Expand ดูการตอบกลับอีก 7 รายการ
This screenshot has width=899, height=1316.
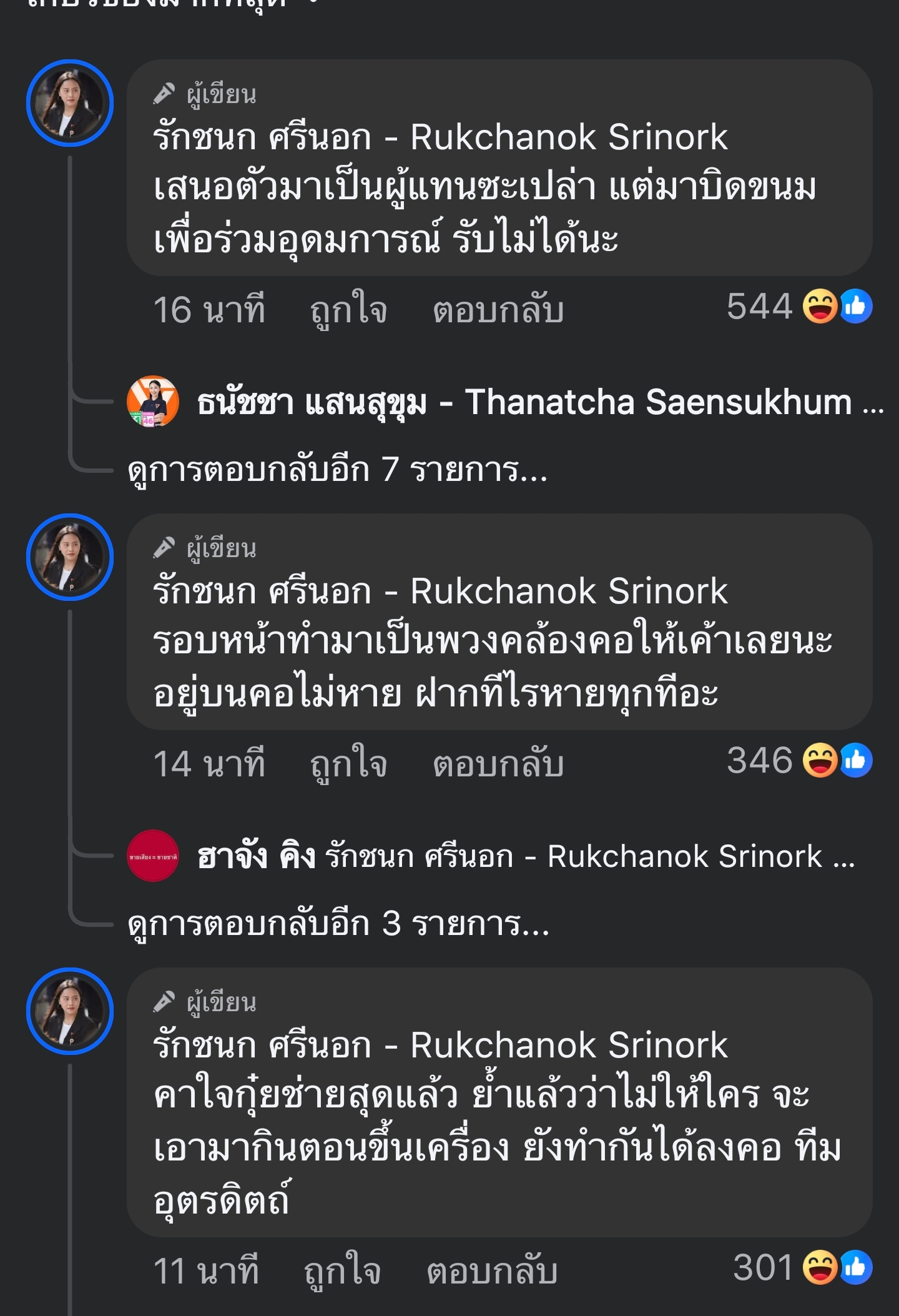337,470
